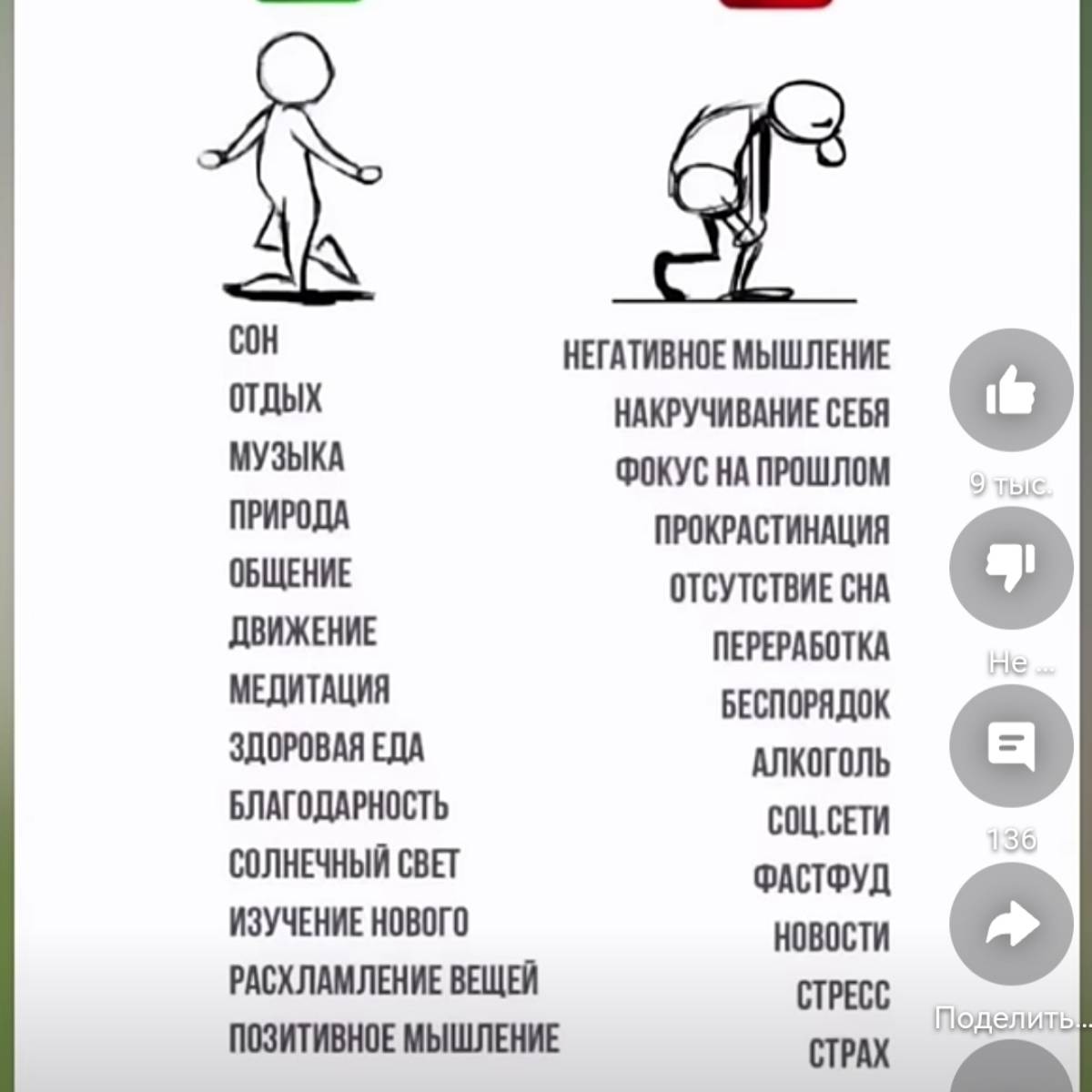Share this video via Поделиться
Image resolution: width=1092 pixels, height=1092 pixels.
pos(1011,925)
